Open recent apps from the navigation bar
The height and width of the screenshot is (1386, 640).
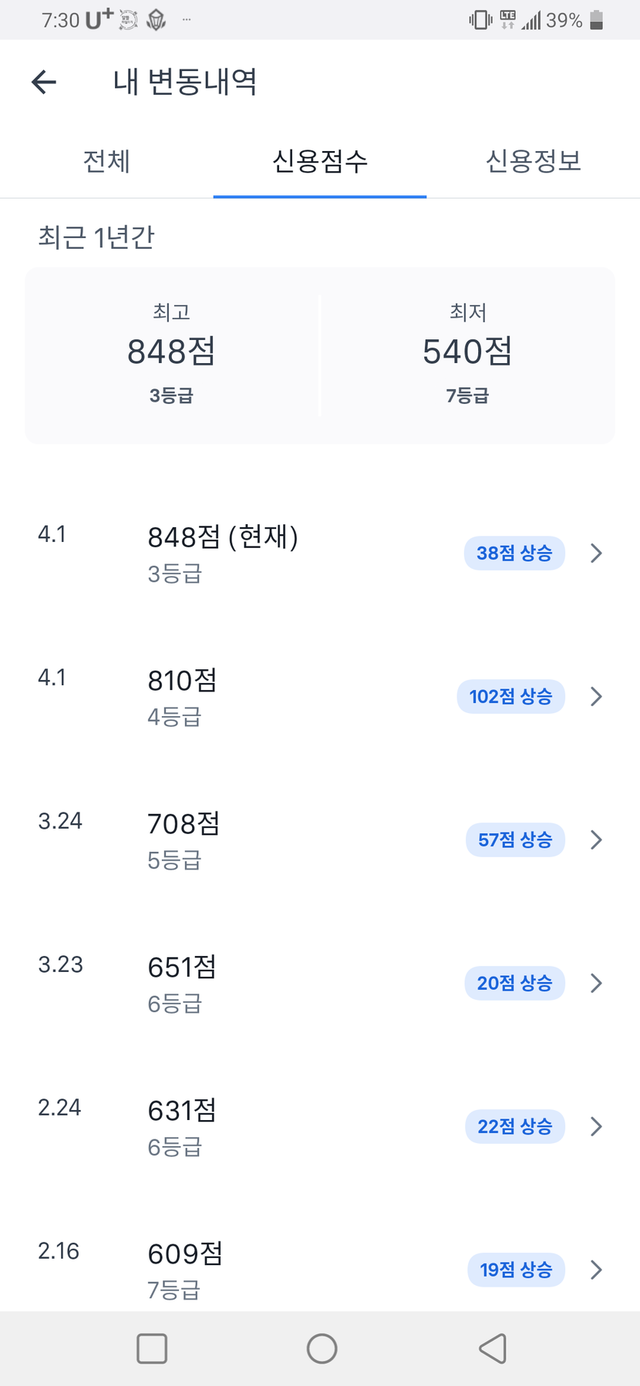(x=152, y=1349)
